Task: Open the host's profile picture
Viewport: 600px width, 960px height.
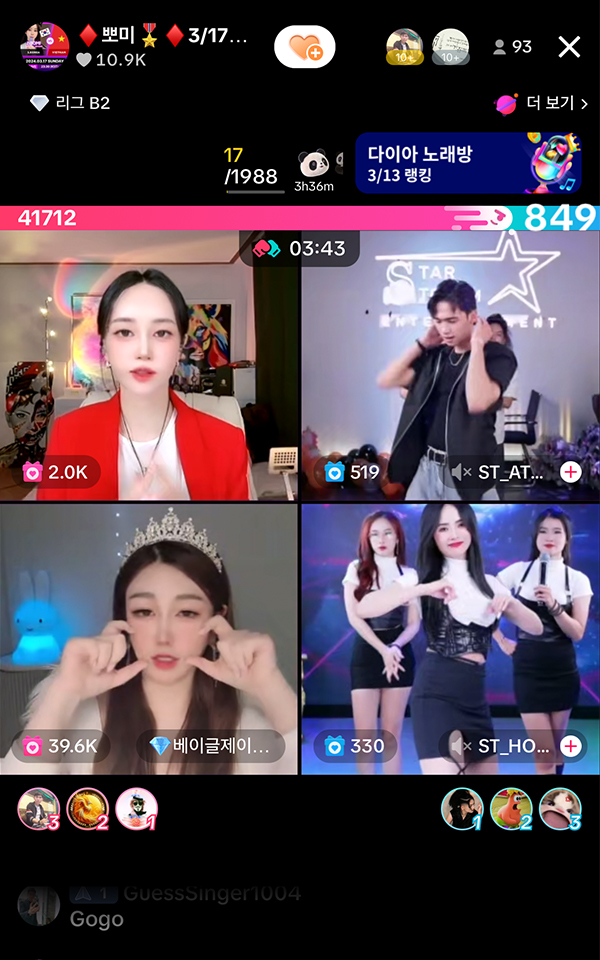Action: [x=44, y=46]
